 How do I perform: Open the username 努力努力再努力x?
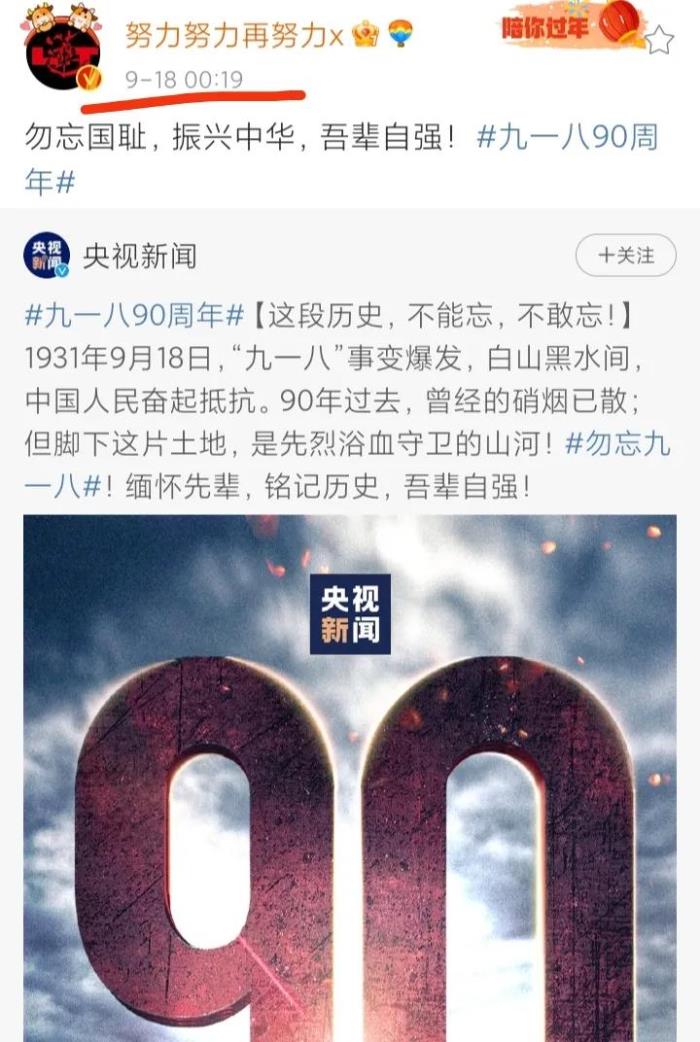(x=234, y=36)
